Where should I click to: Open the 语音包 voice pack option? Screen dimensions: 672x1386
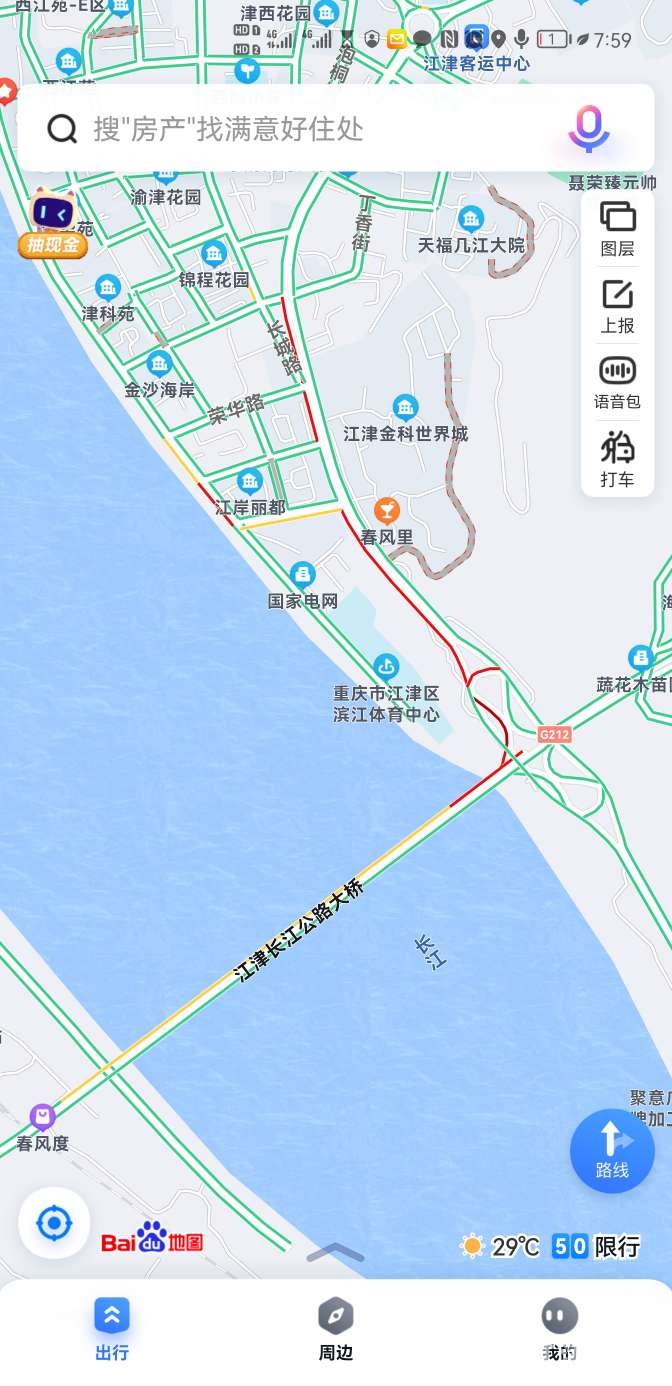(x=617, y=383)
